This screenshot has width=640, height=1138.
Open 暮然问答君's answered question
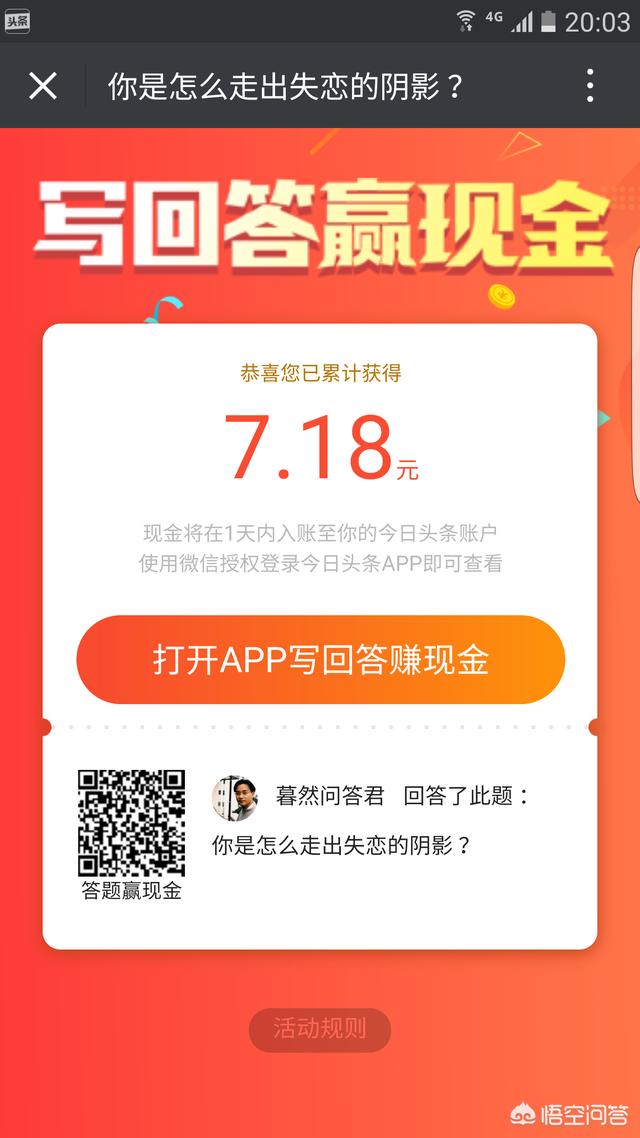341,846
